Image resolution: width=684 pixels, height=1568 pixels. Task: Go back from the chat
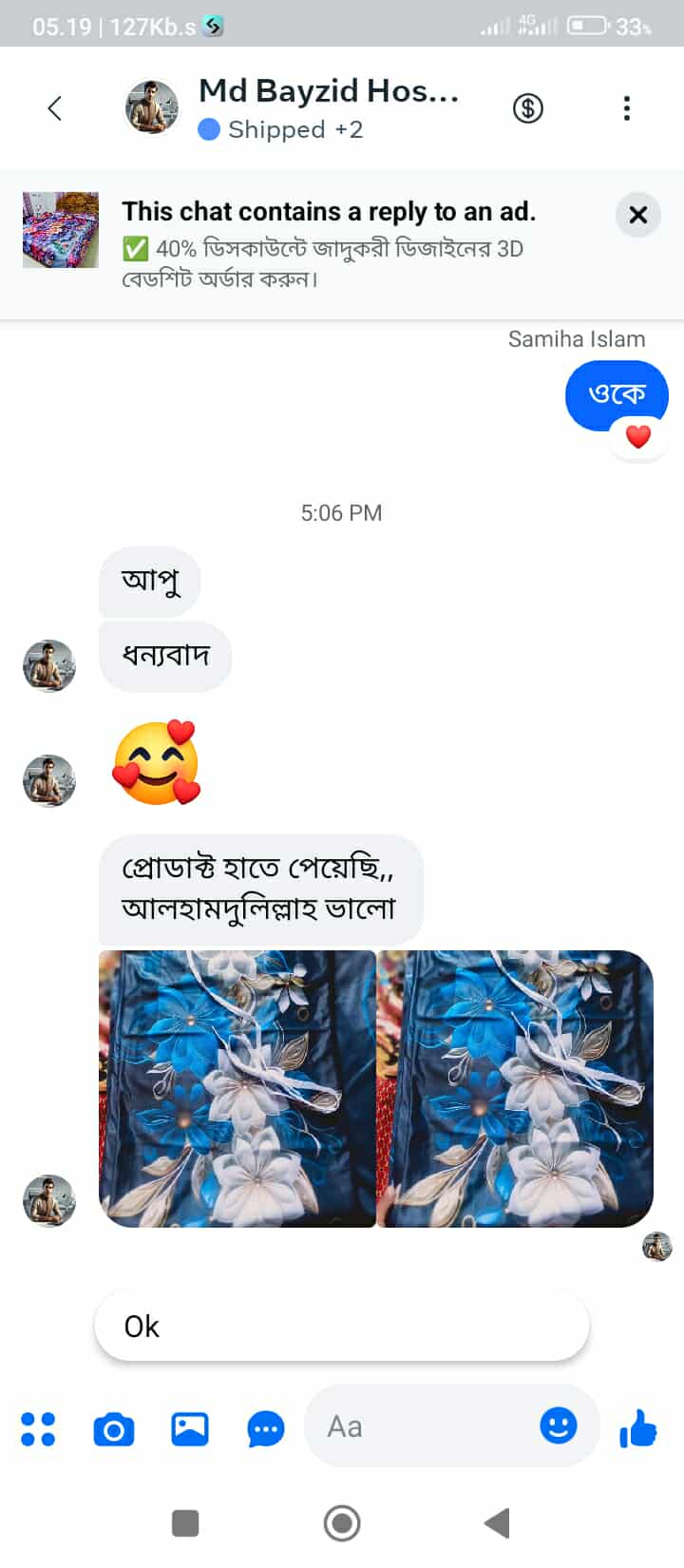click(55, 108)
